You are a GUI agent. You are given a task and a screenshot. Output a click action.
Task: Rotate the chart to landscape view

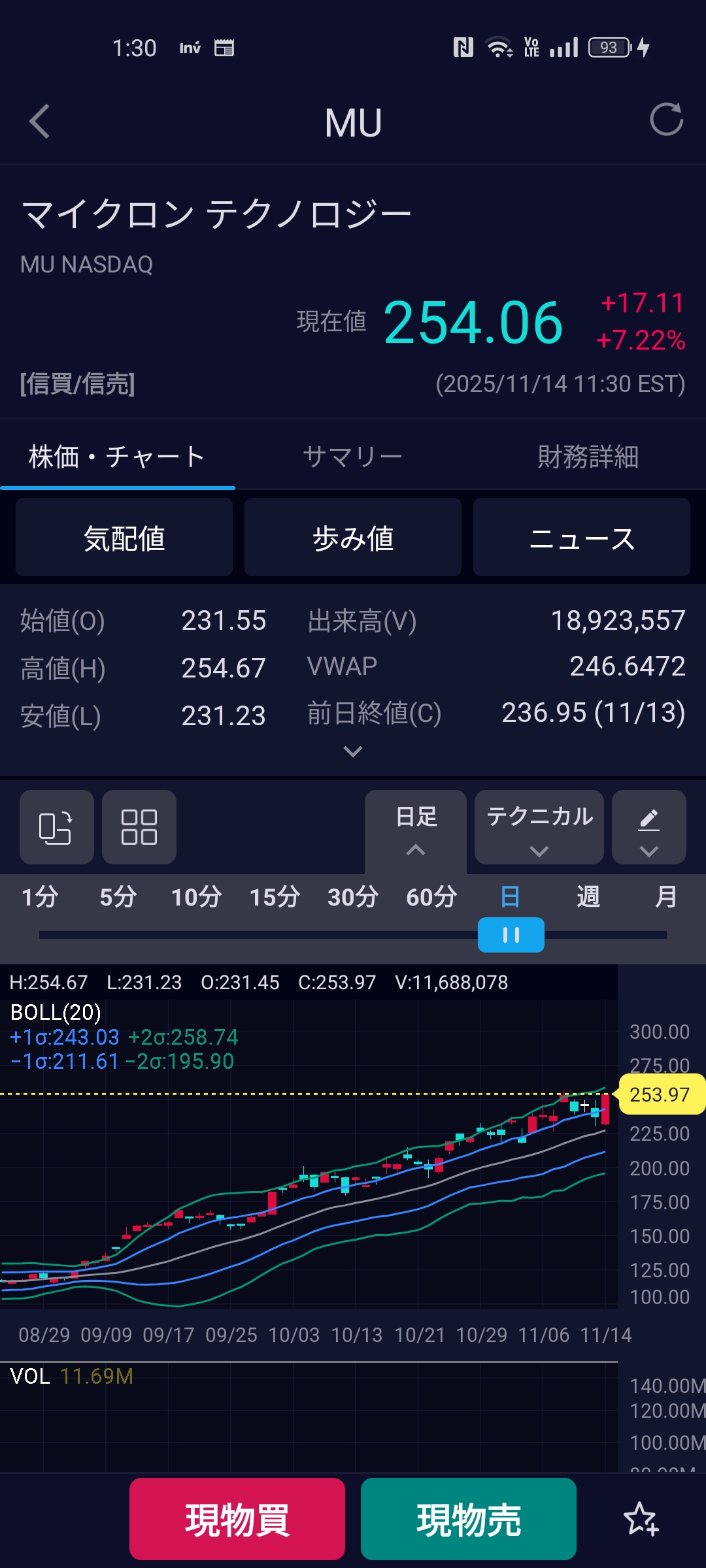(56, 827)
